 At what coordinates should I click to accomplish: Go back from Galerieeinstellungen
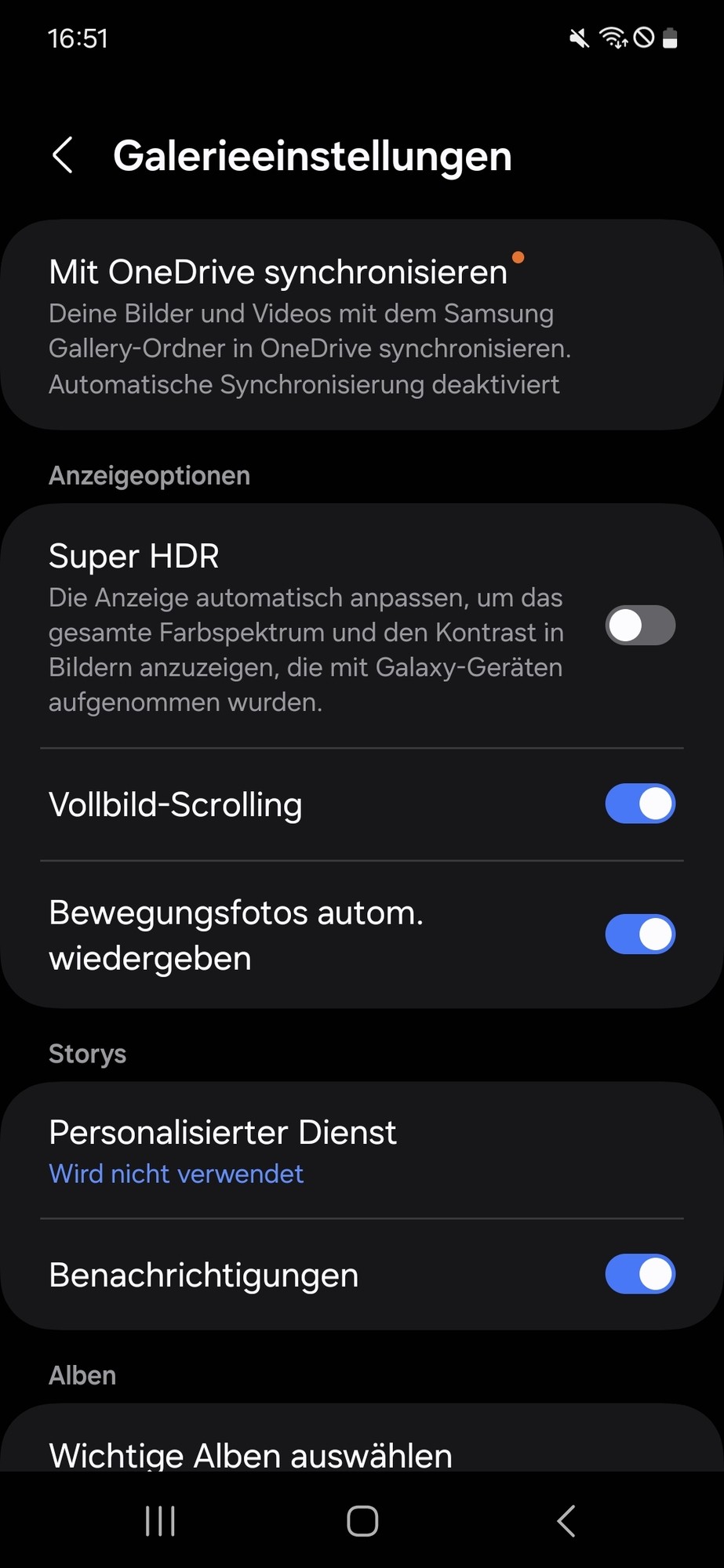(x=63, y=155)
